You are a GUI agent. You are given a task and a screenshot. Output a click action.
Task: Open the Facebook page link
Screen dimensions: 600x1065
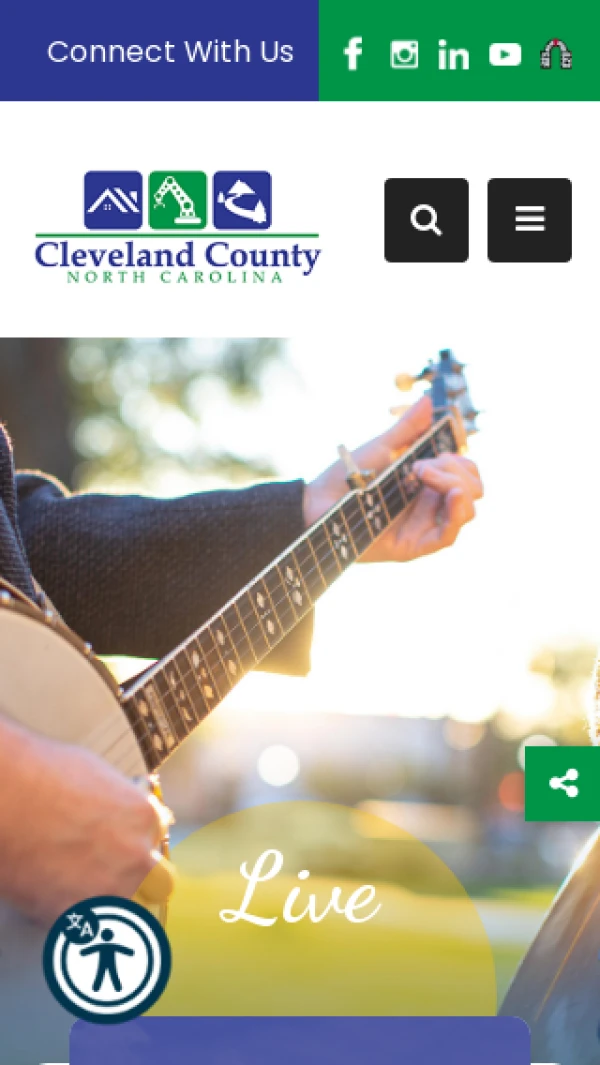[x=353, y=54]
